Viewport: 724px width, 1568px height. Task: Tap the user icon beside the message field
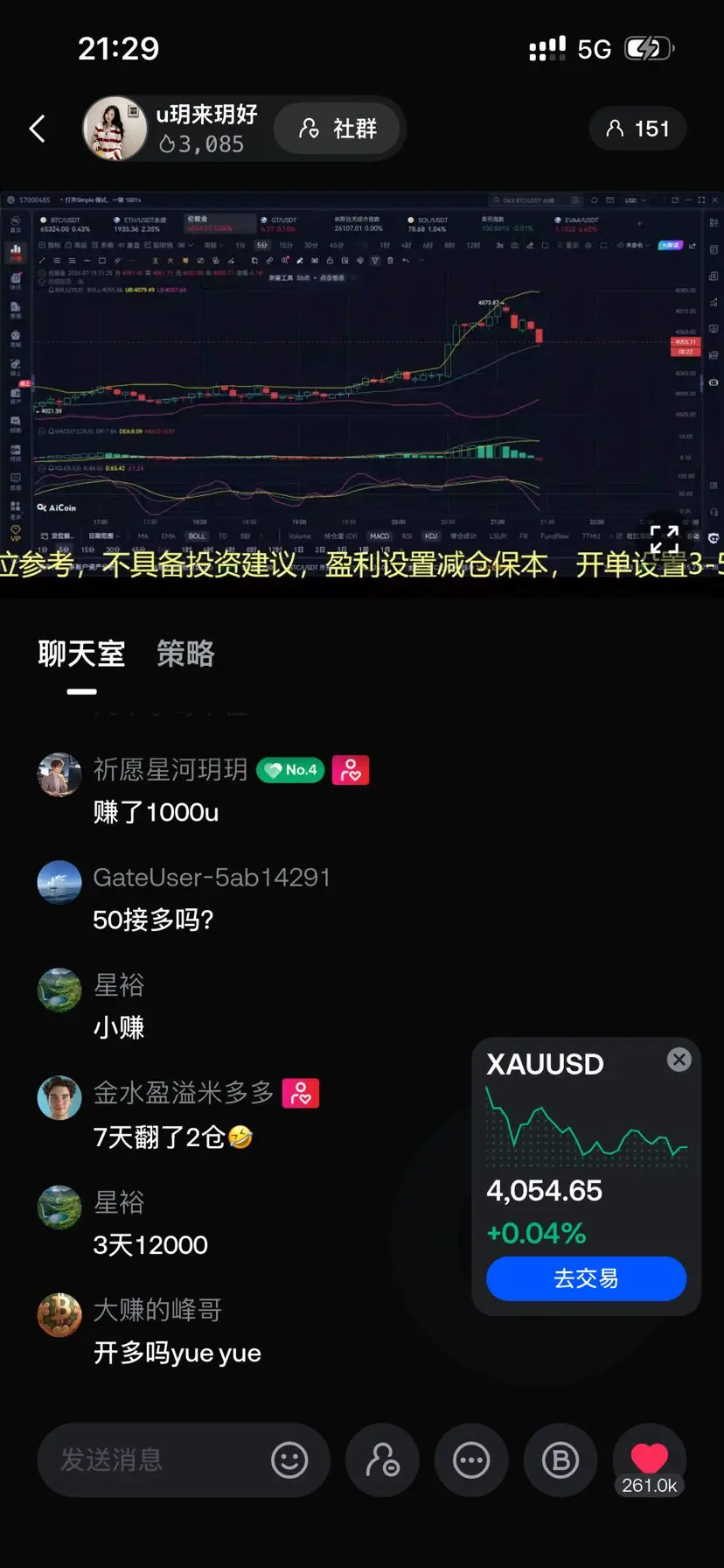(382, 1459)
